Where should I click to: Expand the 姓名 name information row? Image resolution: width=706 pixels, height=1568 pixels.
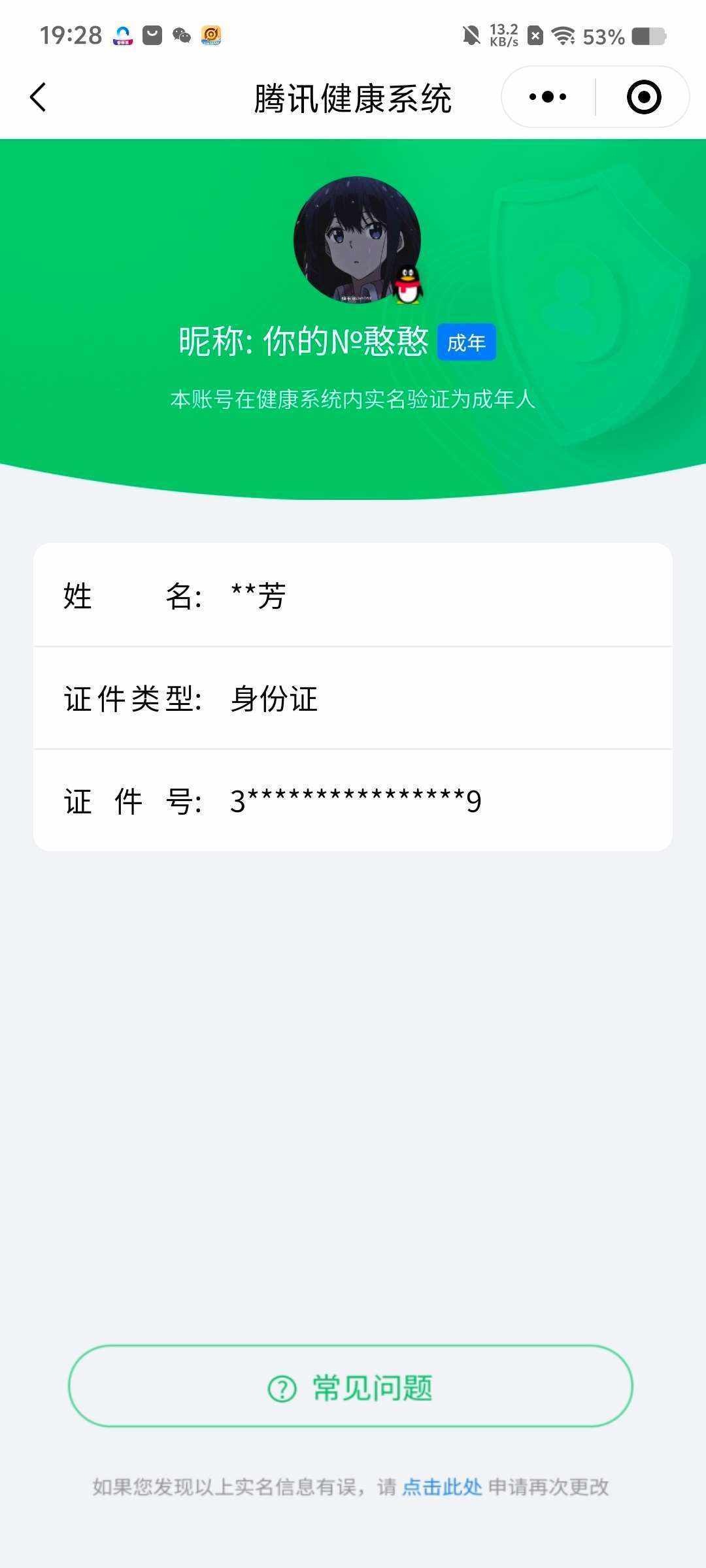(x=353, y=597)
